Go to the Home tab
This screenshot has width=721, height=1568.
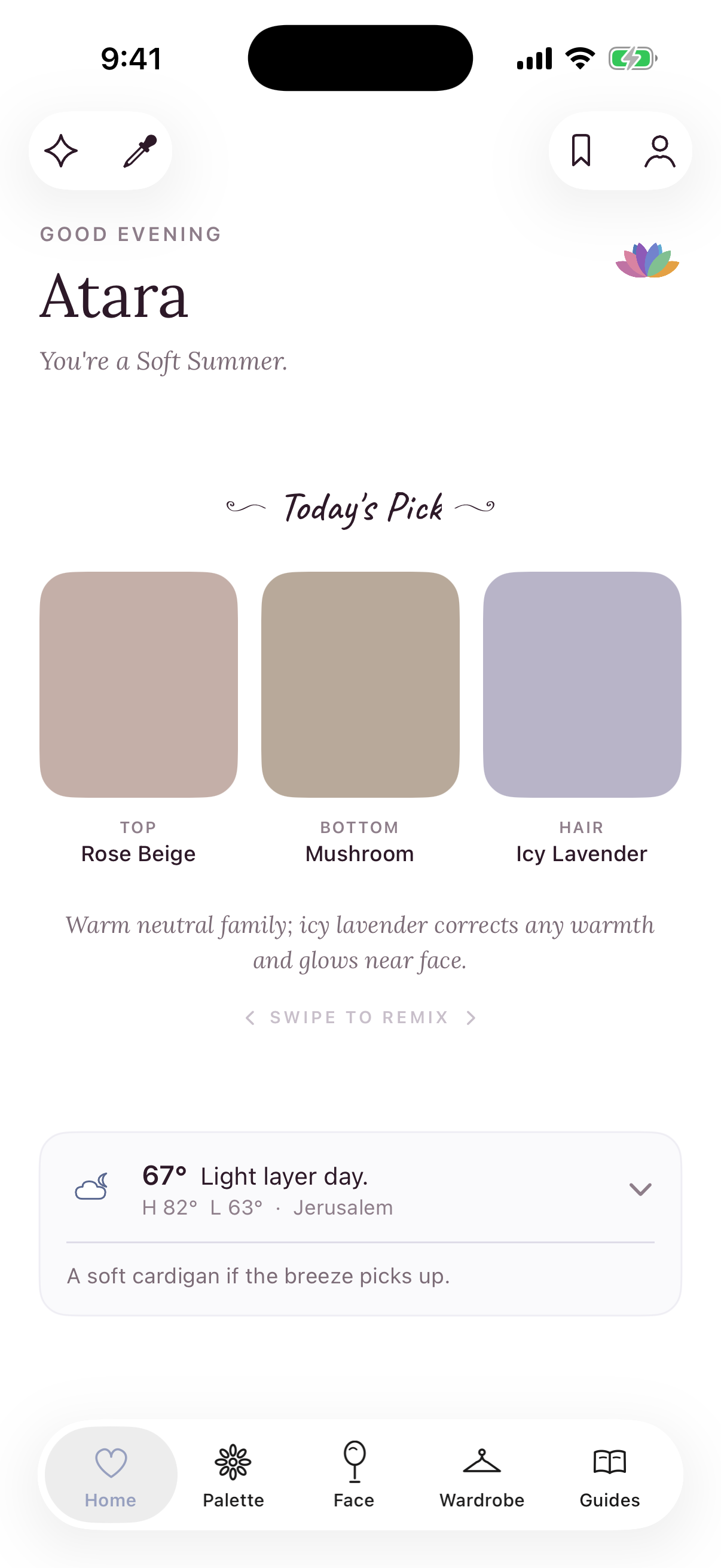[x=111, y=1475]
